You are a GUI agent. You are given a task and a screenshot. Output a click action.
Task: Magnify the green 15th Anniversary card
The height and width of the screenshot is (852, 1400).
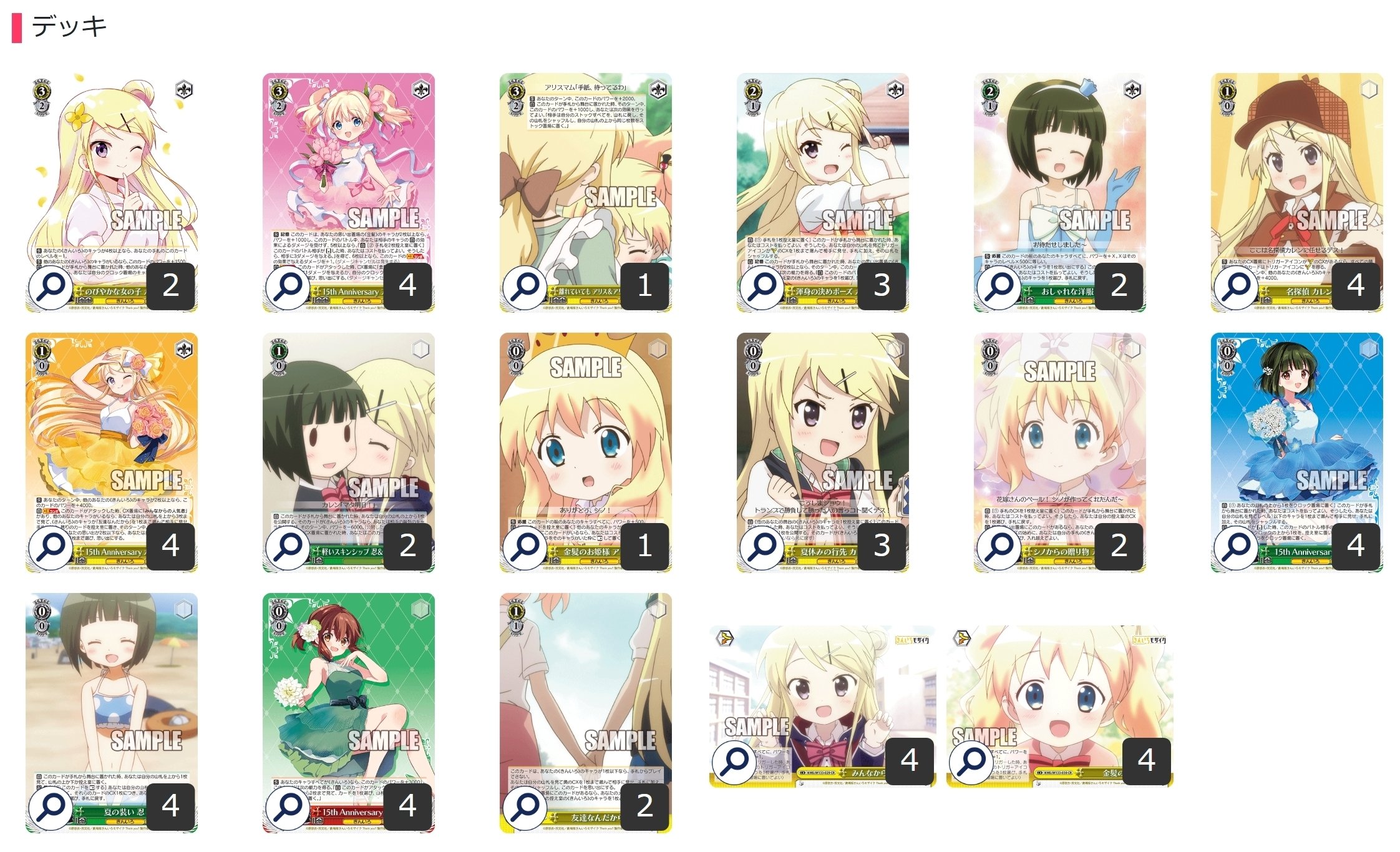(289, 807)
